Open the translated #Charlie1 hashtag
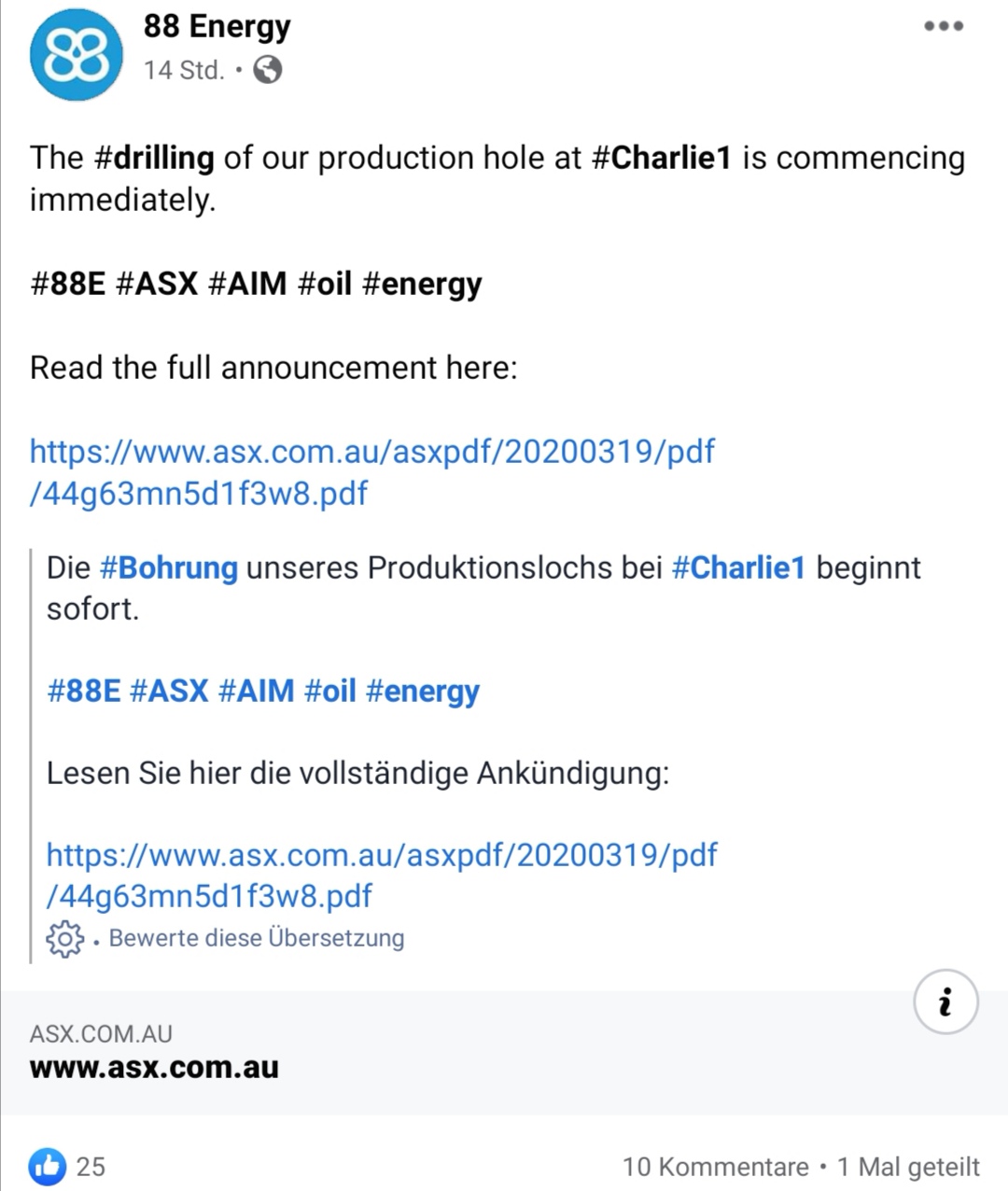 pos(738,567)
